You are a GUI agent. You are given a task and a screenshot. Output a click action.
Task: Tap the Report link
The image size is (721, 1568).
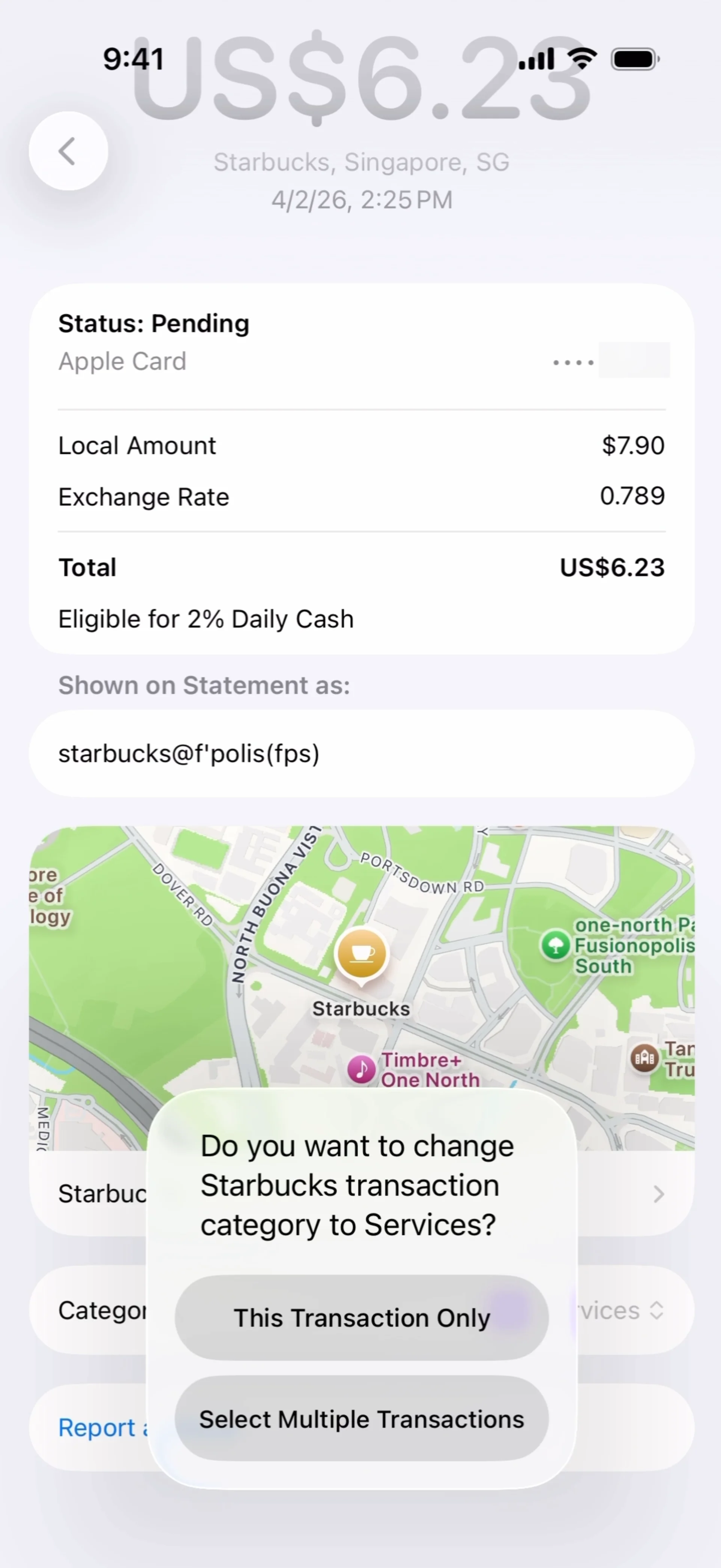[x=97, y=1428]
